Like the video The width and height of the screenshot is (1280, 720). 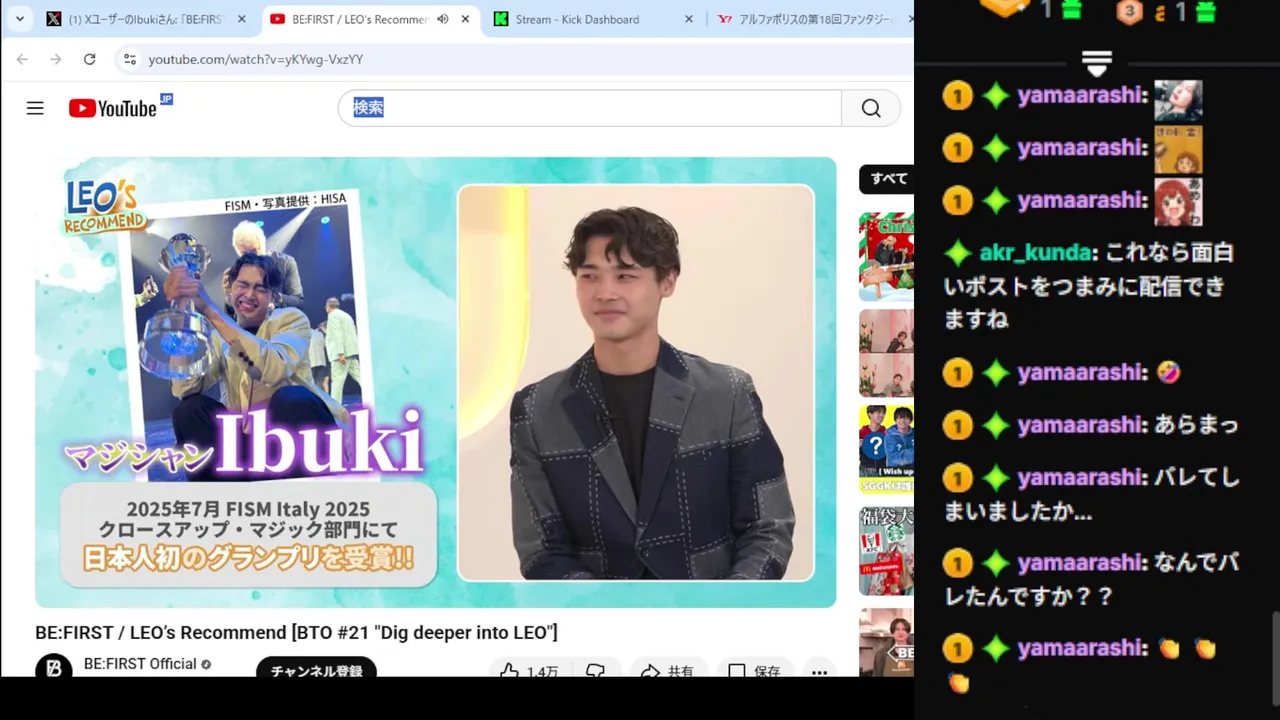527,670
